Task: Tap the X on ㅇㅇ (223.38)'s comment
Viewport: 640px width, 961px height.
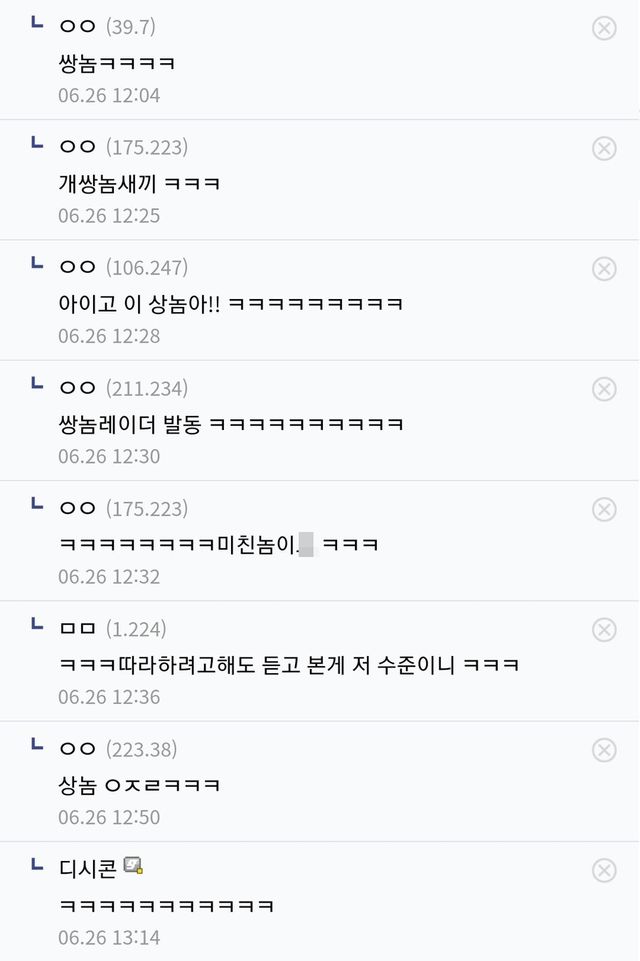Action: coord(604,750)
